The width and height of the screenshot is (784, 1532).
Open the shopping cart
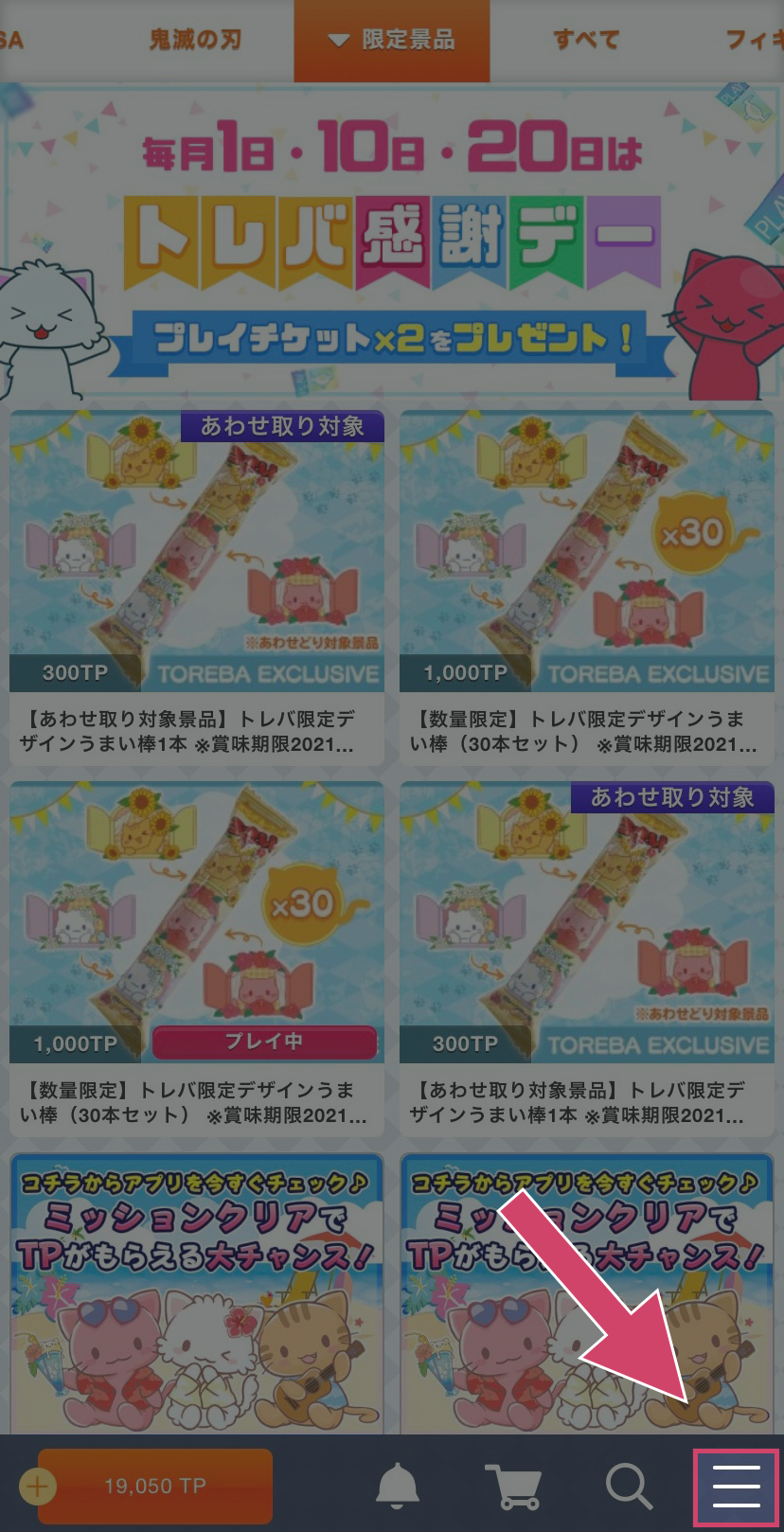[x=512, y=1487]
